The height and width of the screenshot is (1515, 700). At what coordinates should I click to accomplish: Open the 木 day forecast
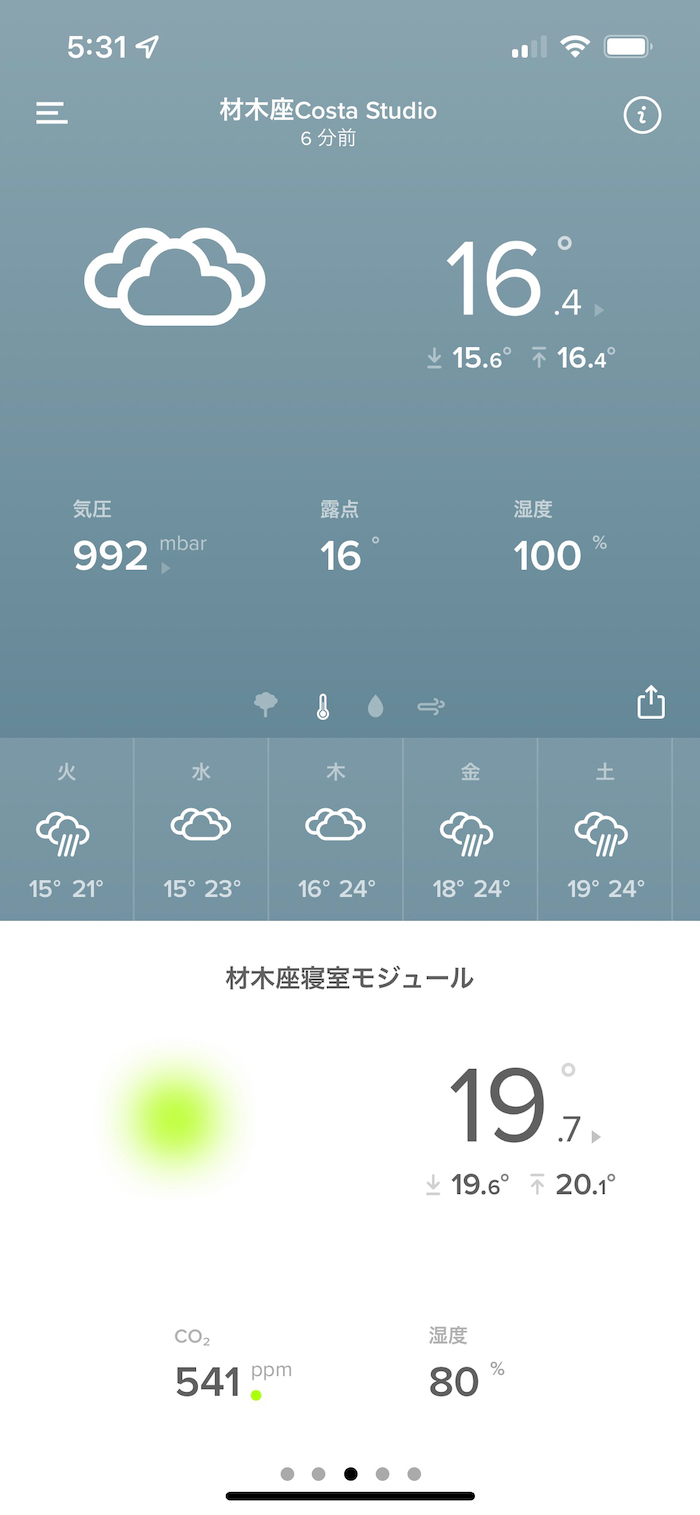point(336,829)
